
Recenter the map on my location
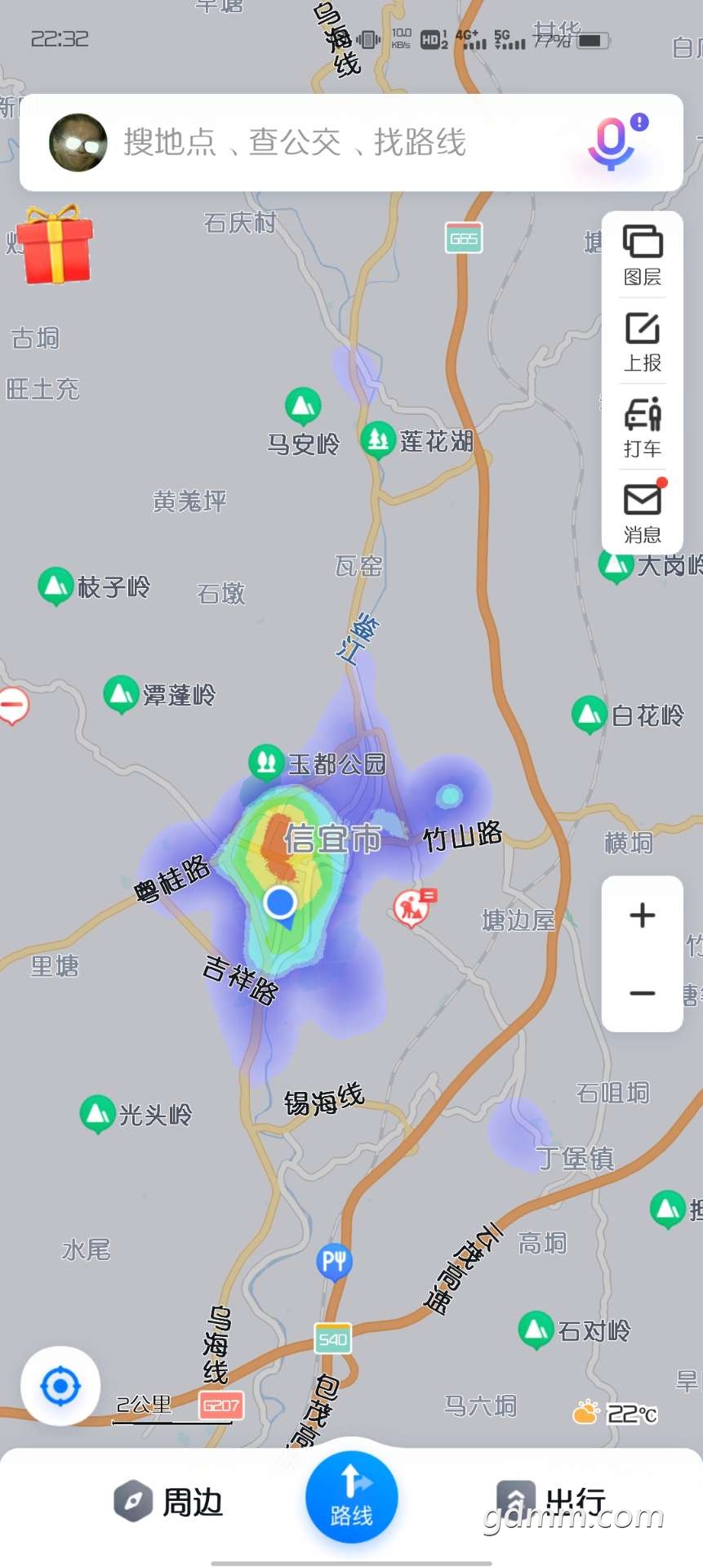[60, 1386]
